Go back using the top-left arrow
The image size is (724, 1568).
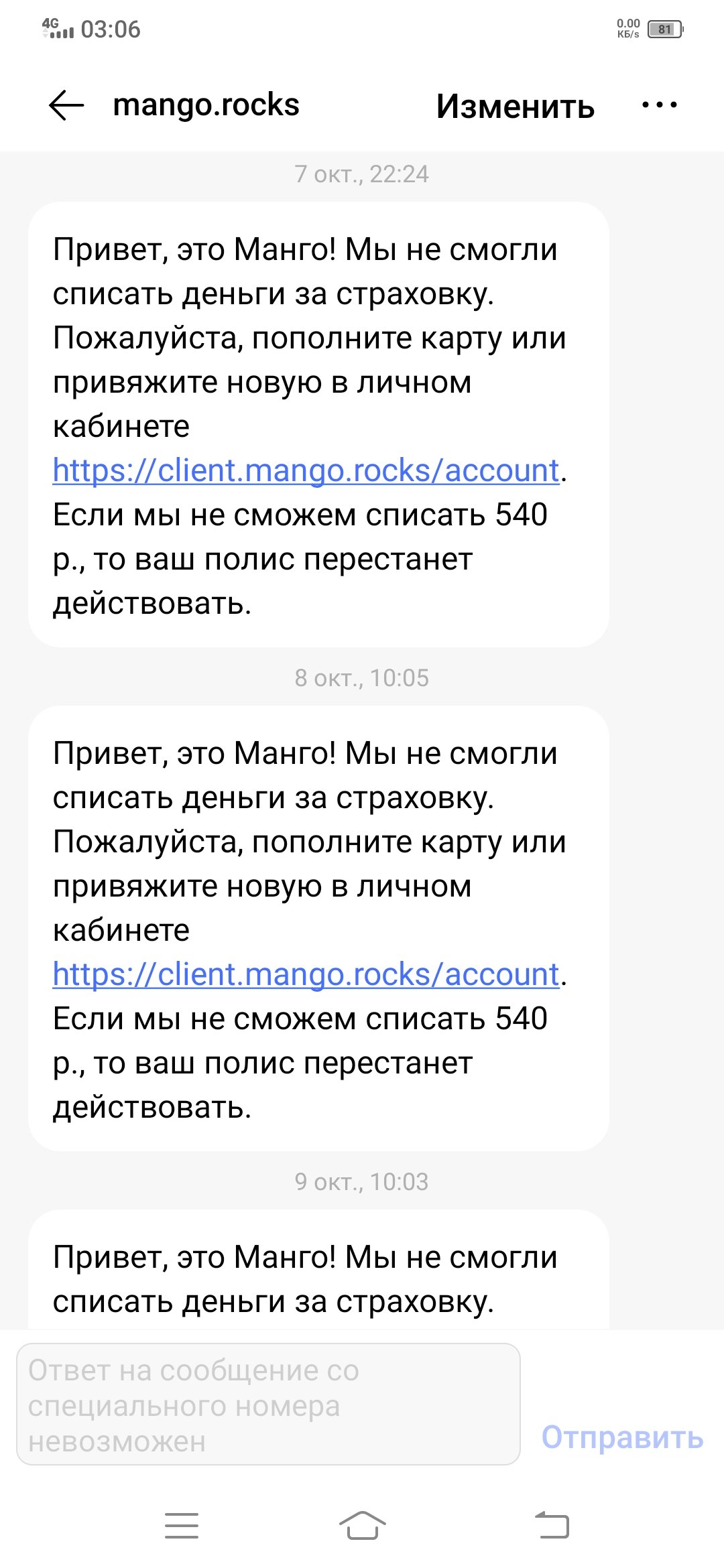point(66,105)
